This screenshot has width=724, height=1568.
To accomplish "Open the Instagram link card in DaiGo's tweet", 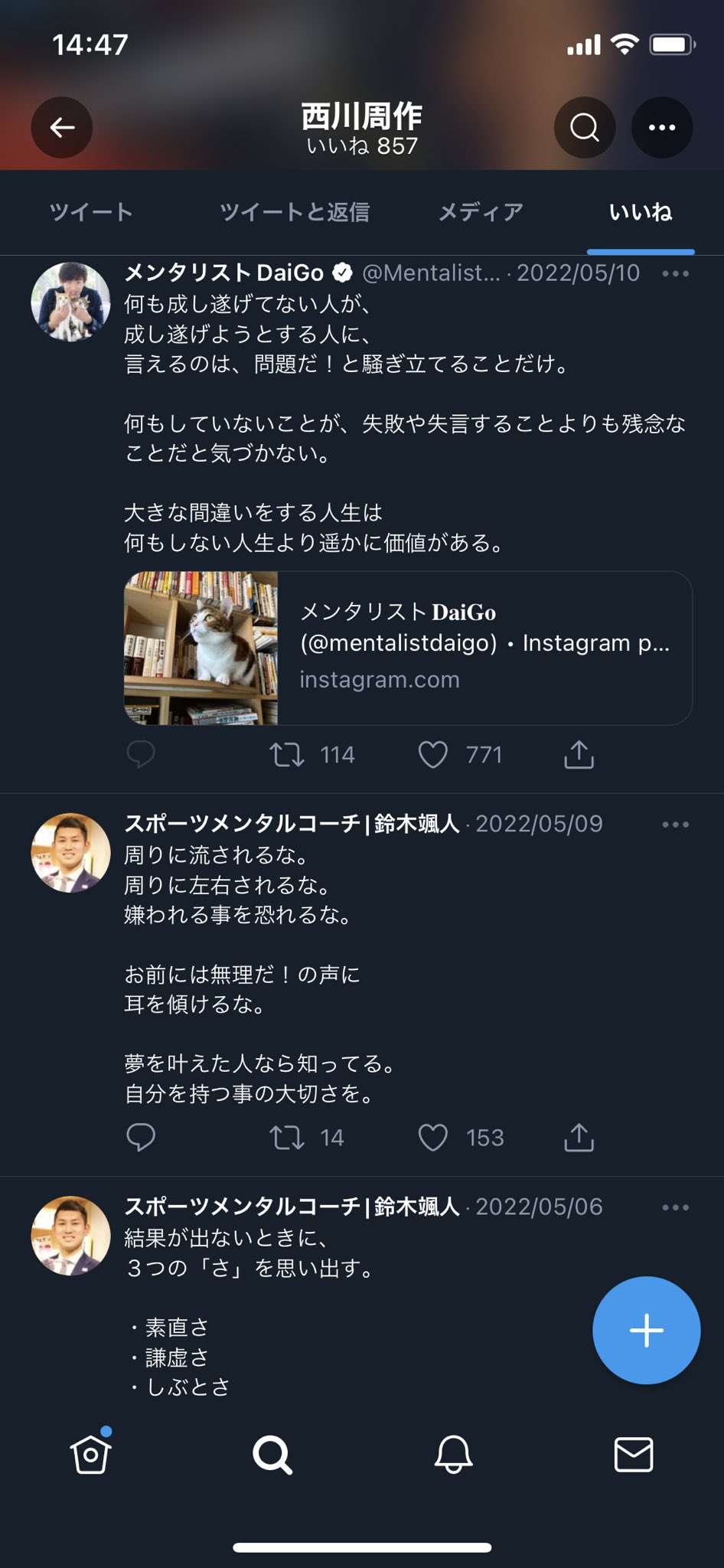I will 408,648.
